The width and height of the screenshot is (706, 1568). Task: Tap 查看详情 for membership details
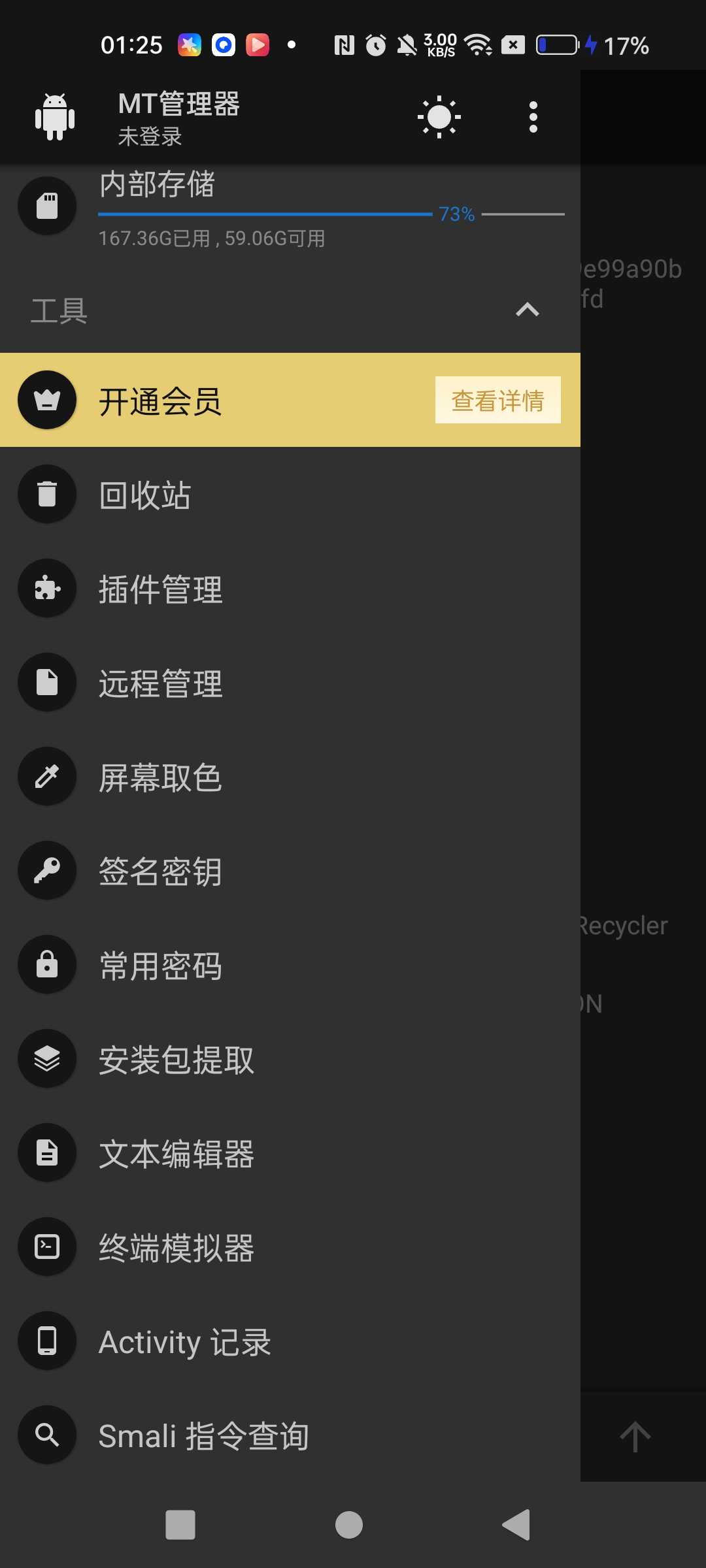[x=497, y=400]
